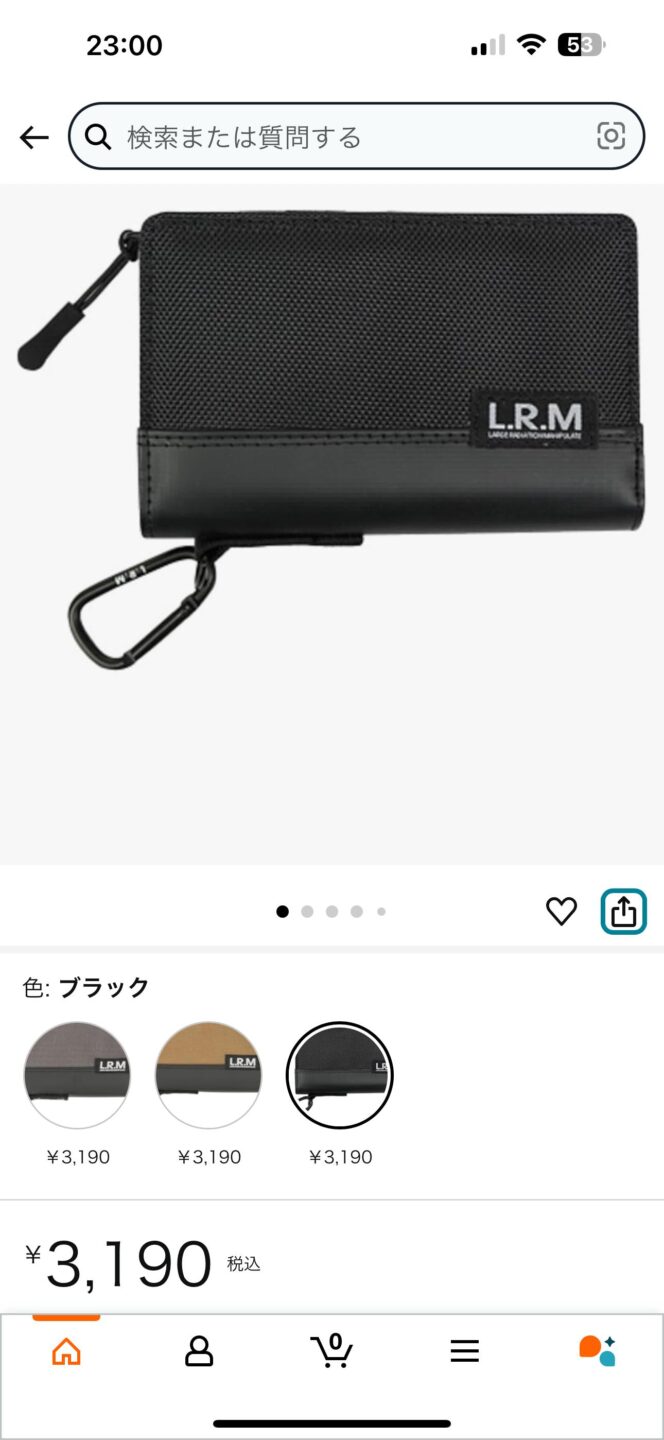Share this product page
Screen dimensions: 664x1440
[623, 911]
